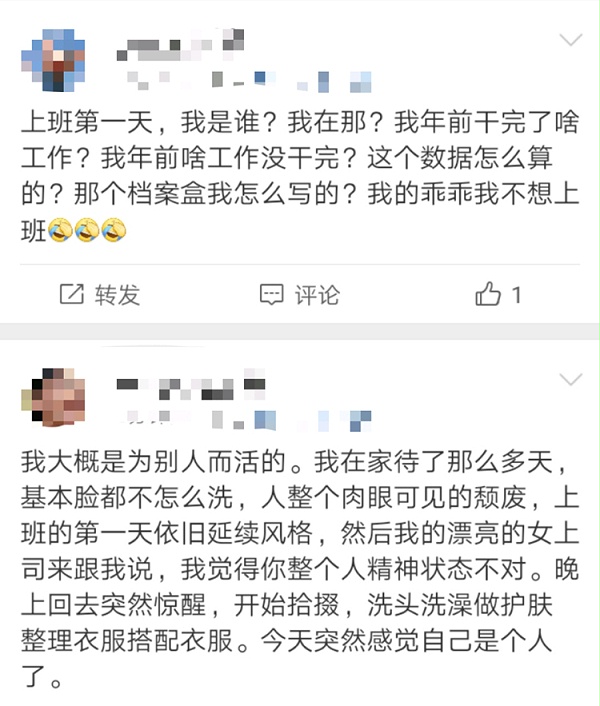The height and width of the screenshot is (706, 600).
Task: Expand the chevron menu on the 上班第一天 post
Action: 570,41
